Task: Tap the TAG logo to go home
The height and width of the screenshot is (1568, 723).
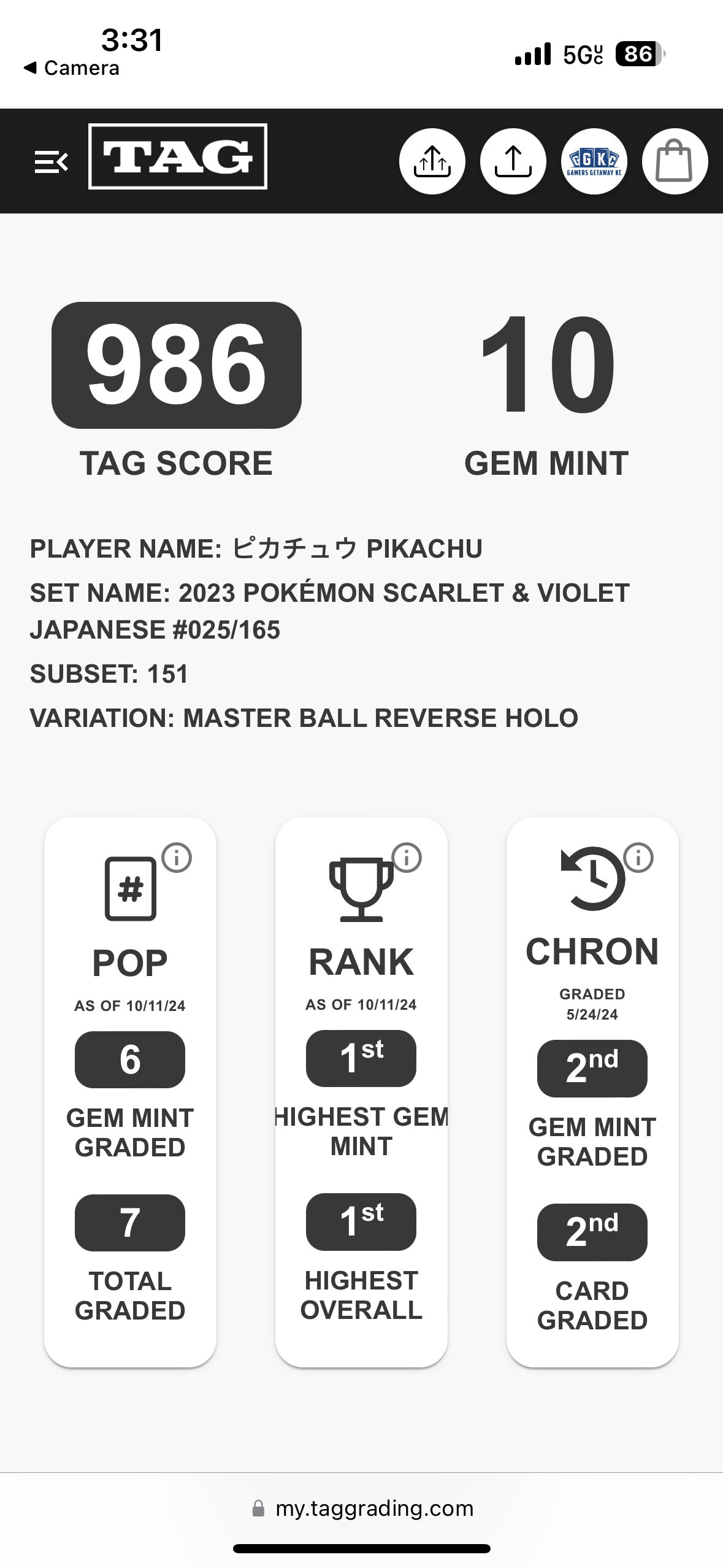Action: pyautogui.click(x=178, y=156)
